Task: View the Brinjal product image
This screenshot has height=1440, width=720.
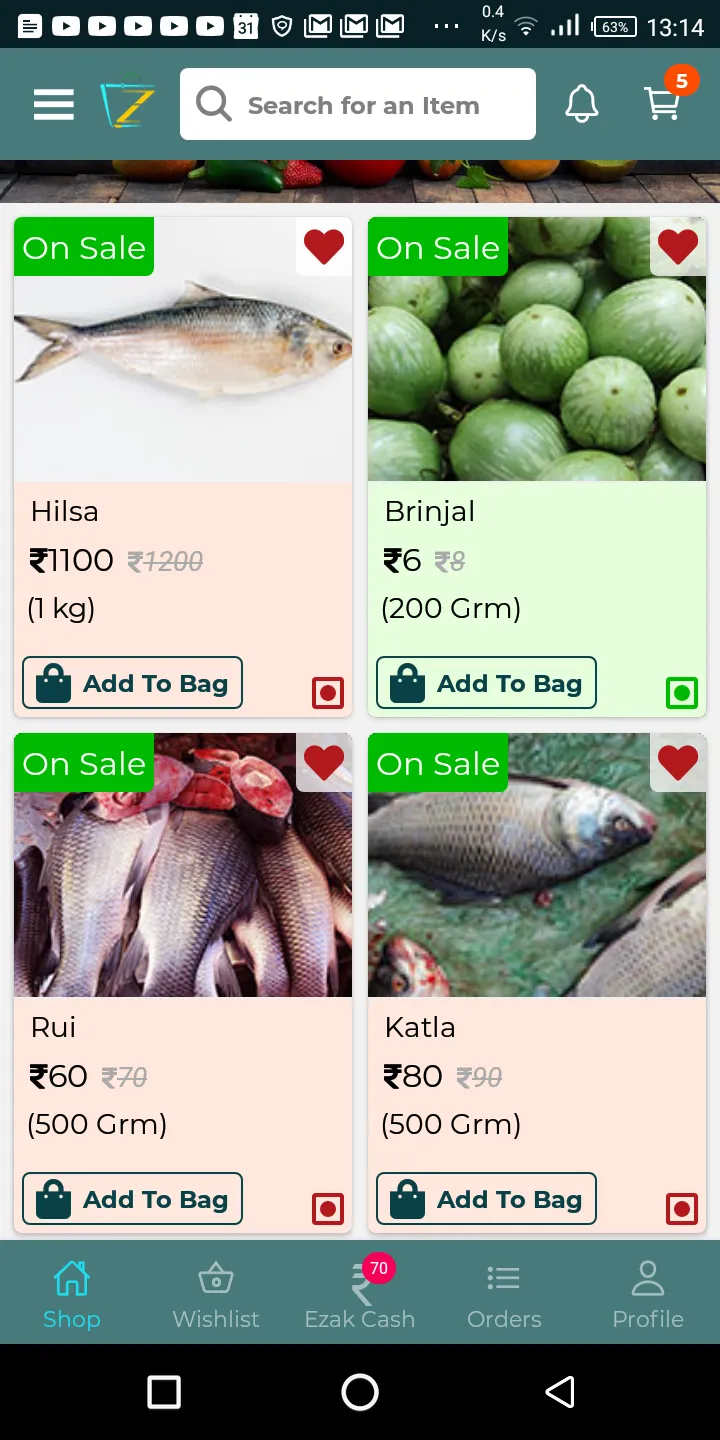Action: pos(537,350)
